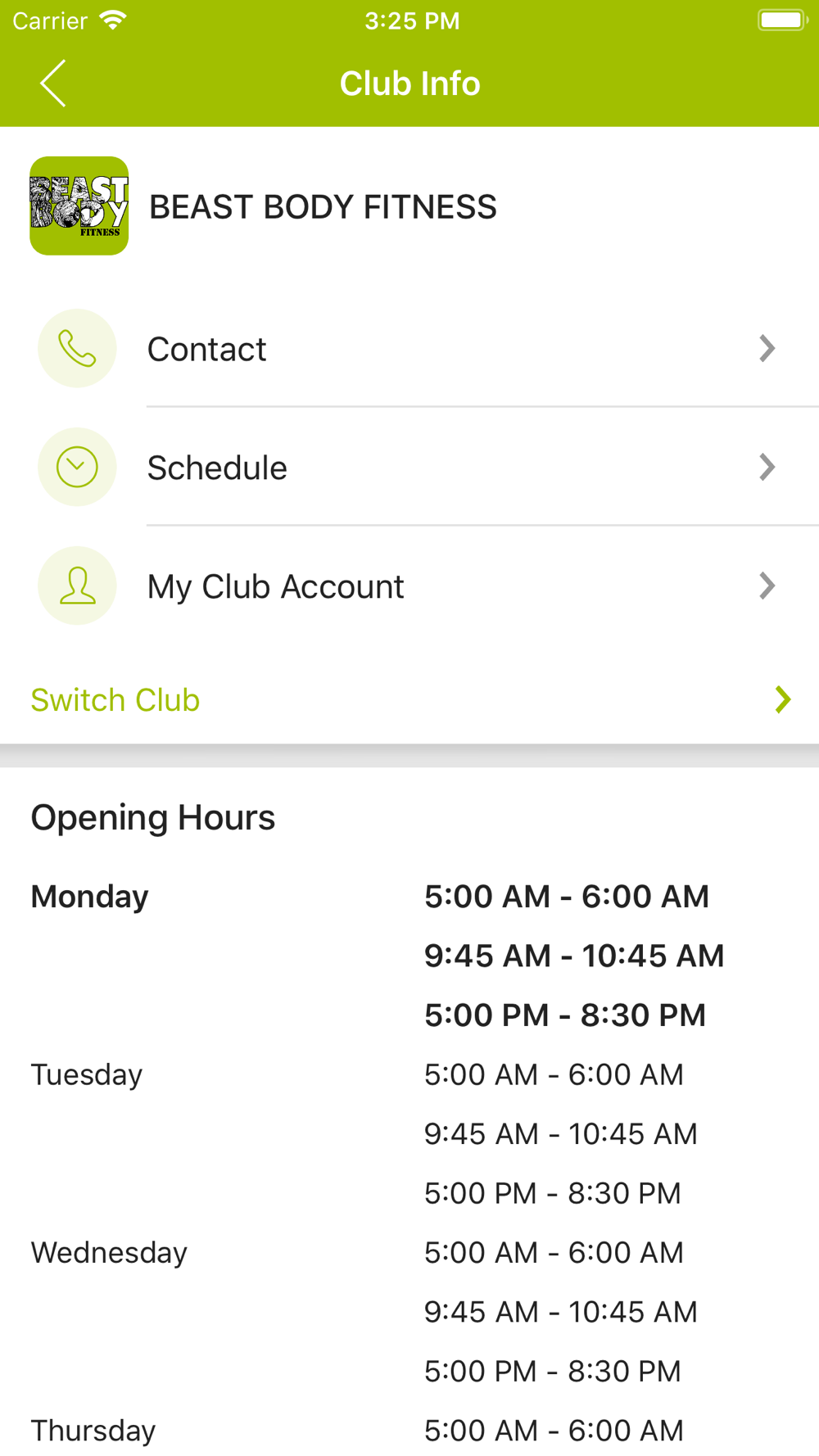Go back from Club Info
Image resolution: width=819 pixels, height=1456 pixels.
pos(53,84)
